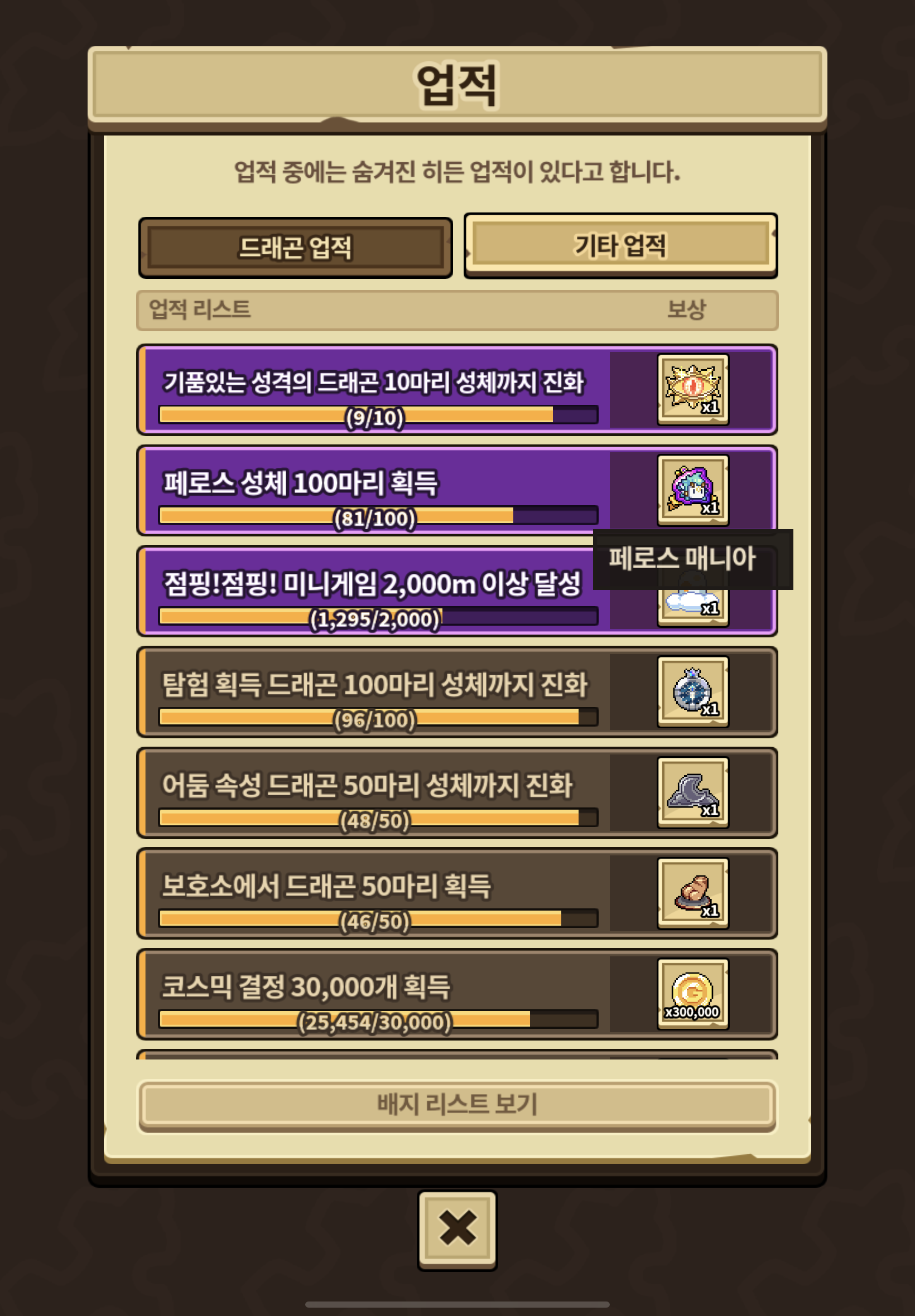This screenshot has height=1316, width=915.
Task: Tap reward icon for 보호소에서 드래곤 50마리 획득
Action: tap(692, 894)
